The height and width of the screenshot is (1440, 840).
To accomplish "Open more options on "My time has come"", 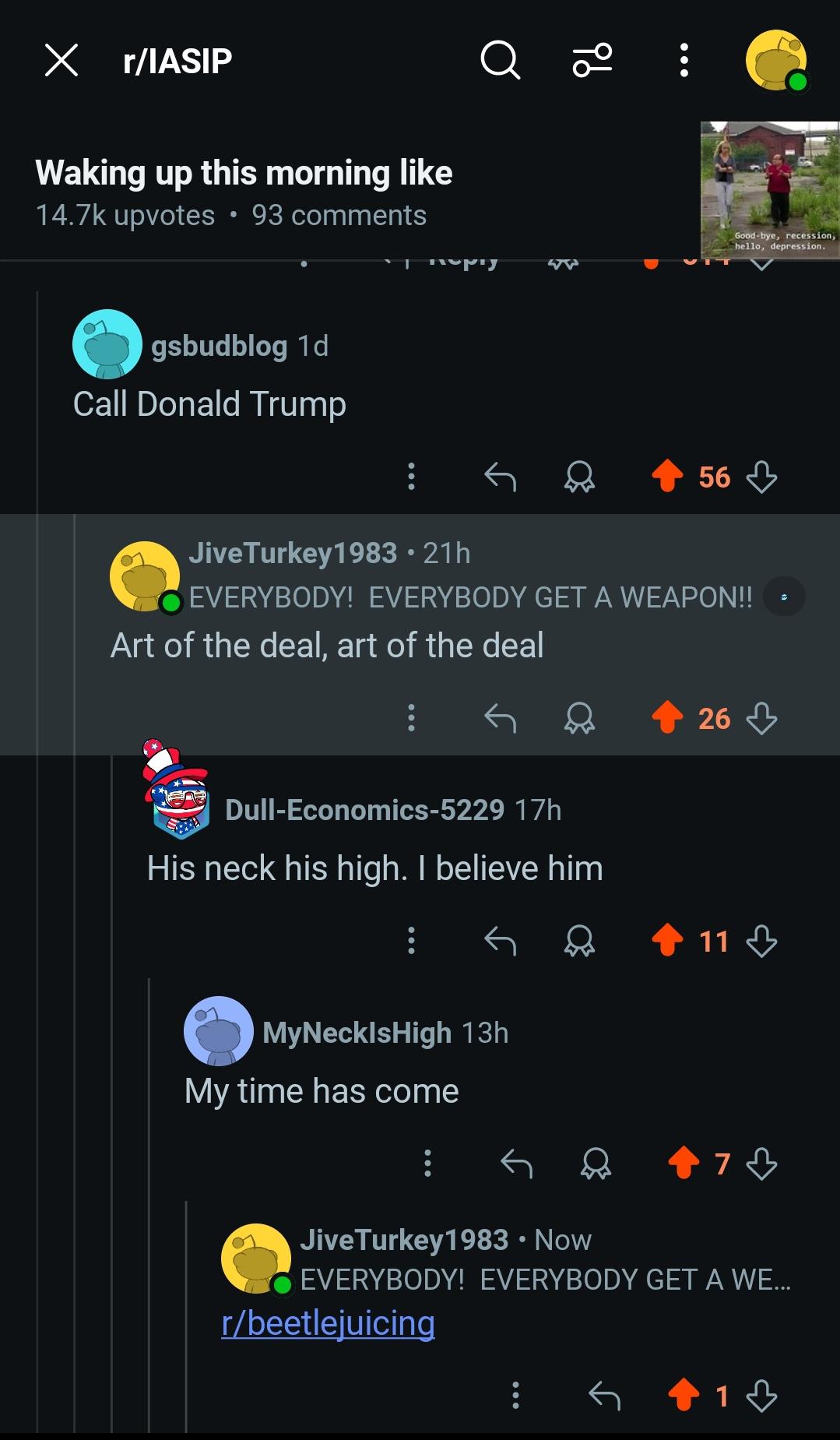I will coord(427,1164).
